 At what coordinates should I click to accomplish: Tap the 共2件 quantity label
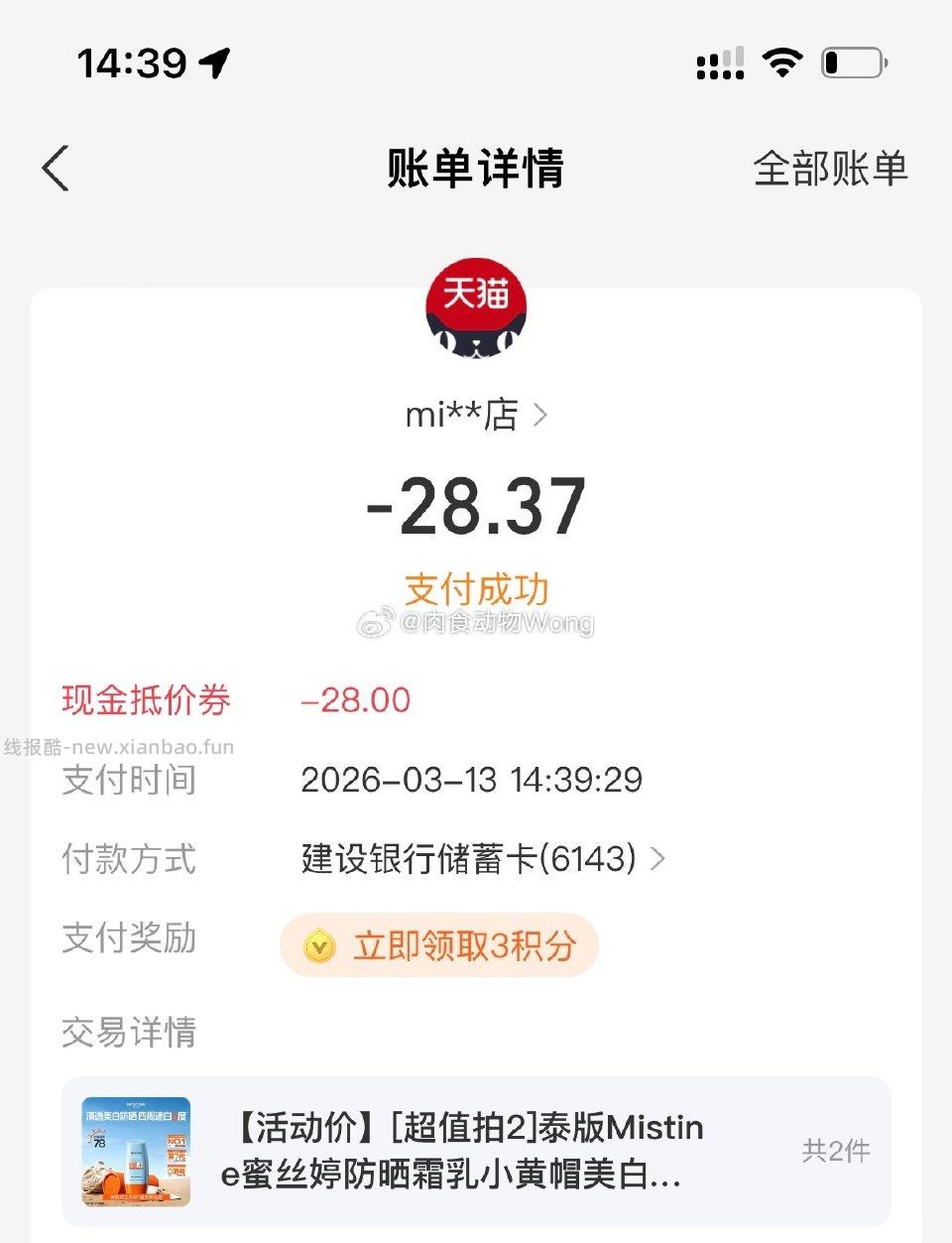[x=836, y=1151]
